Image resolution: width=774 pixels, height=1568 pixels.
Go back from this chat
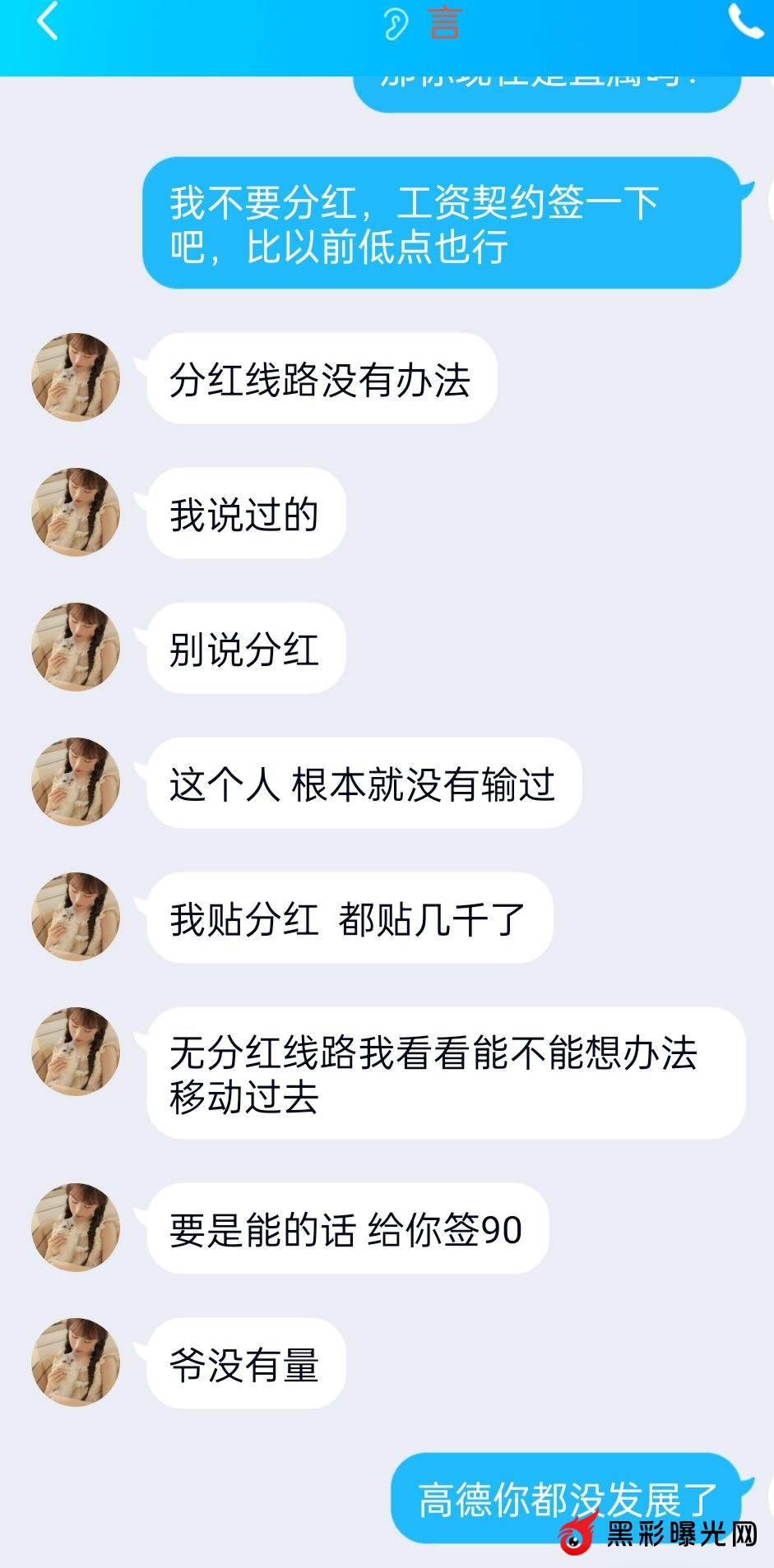click(48, 21)
